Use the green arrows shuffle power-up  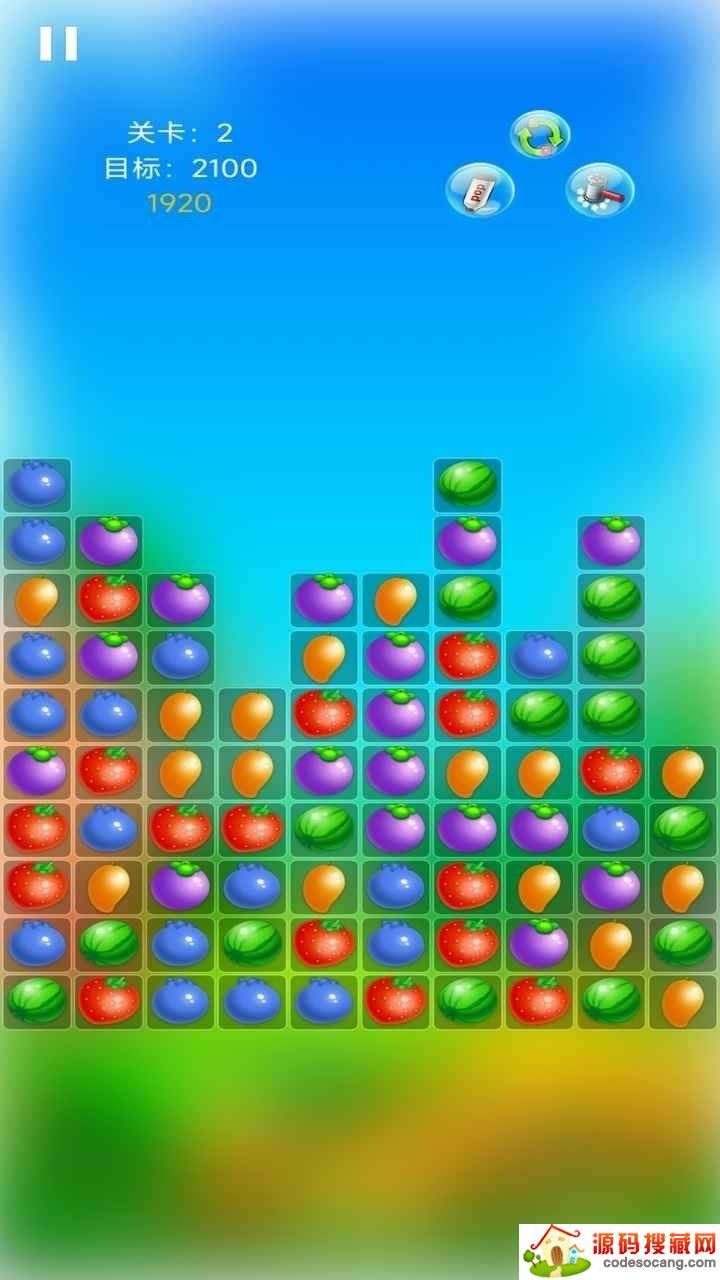540,135
